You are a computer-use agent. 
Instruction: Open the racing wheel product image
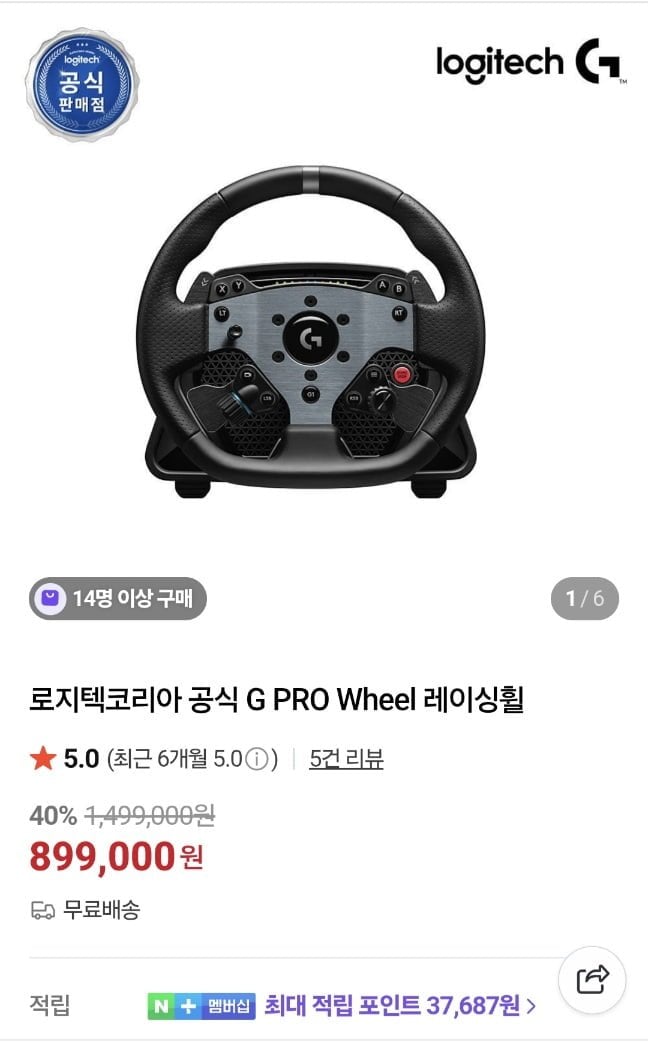(x=310, y=330)
